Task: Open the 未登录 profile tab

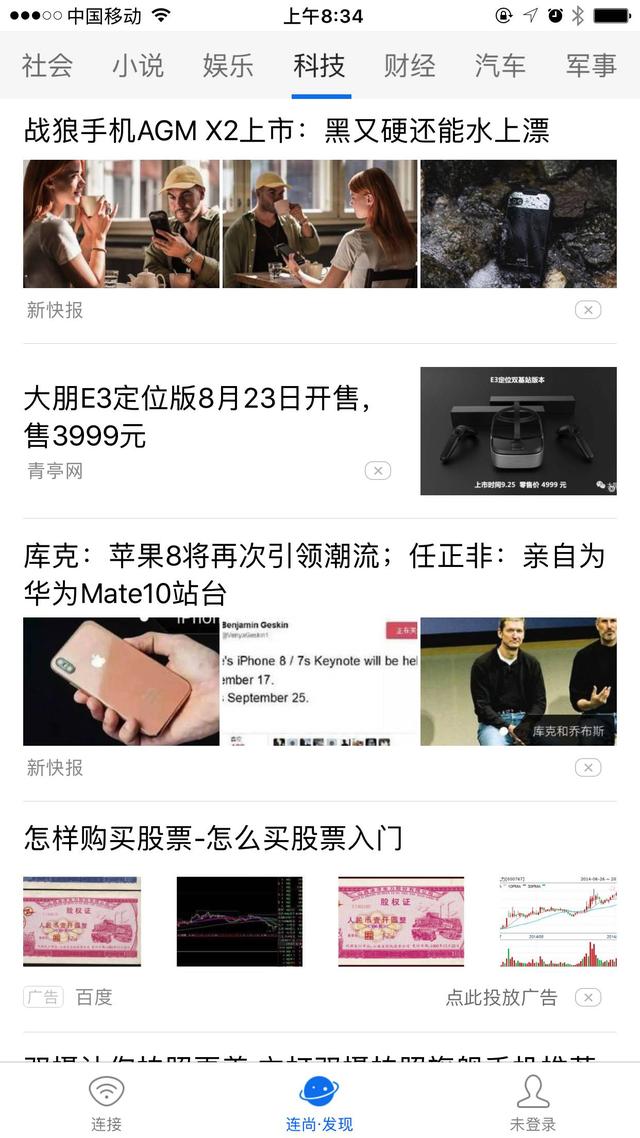Action: pos(532,1102)
